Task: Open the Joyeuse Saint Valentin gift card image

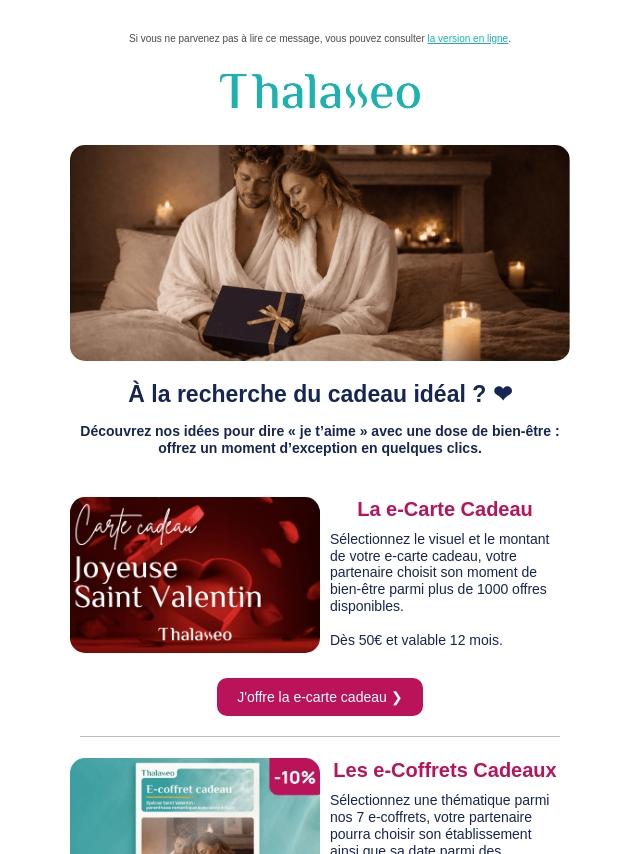Action: (x=195, y=575)
